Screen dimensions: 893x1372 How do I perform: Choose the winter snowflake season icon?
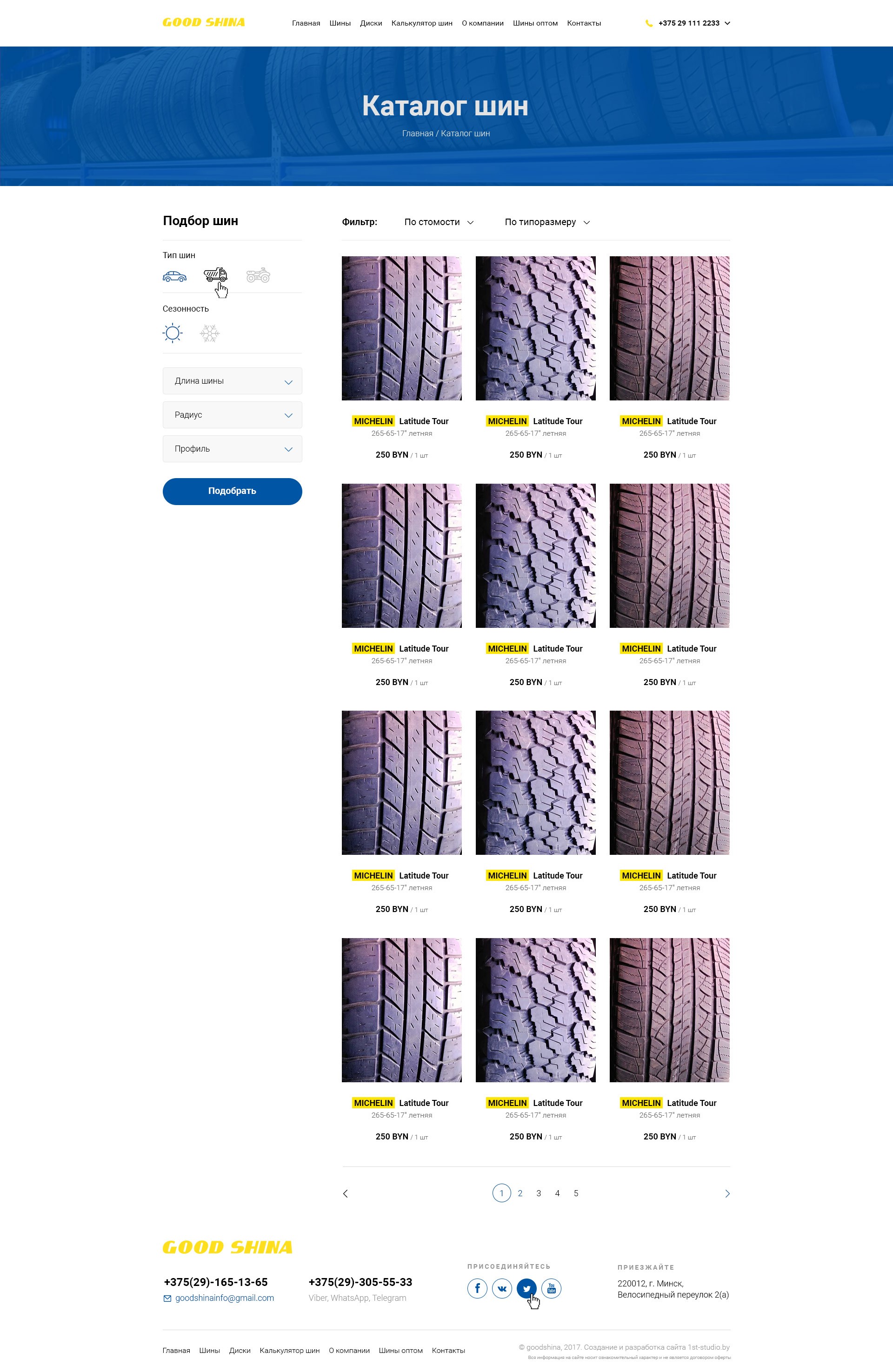click(x=209, y=333)
